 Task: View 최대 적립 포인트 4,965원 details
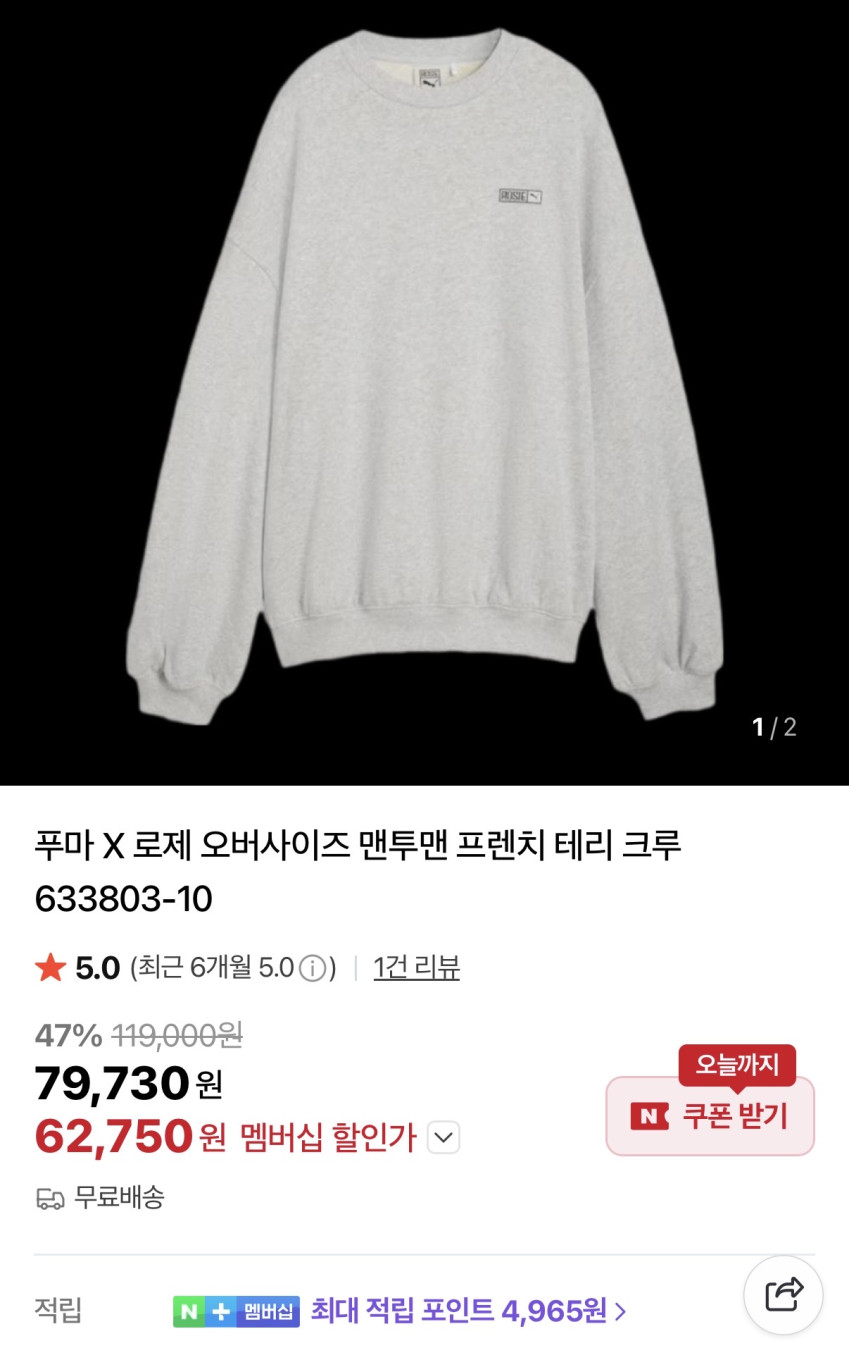tap(468, 1310)
